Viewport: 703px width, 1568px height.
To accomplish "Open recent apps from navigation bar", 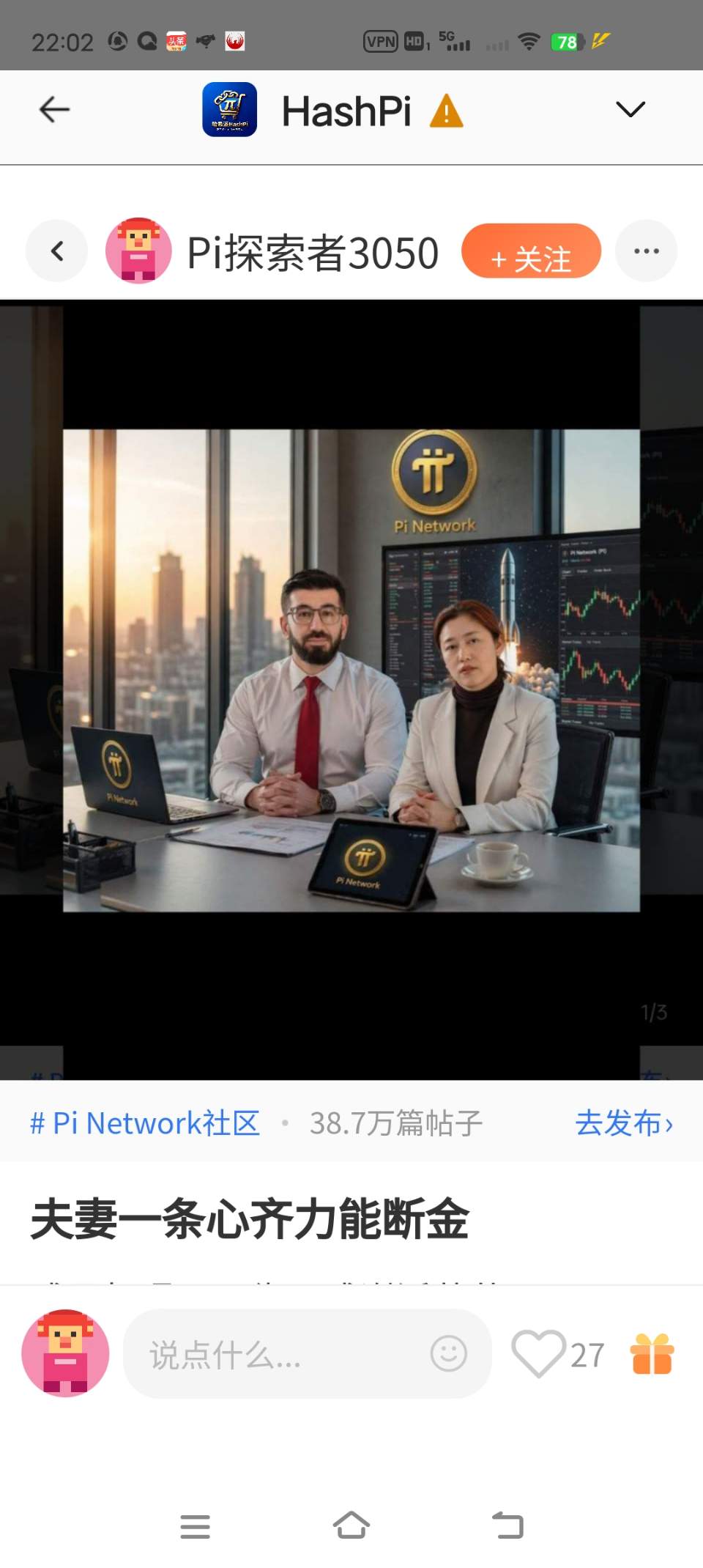I will click(195, 1526).
